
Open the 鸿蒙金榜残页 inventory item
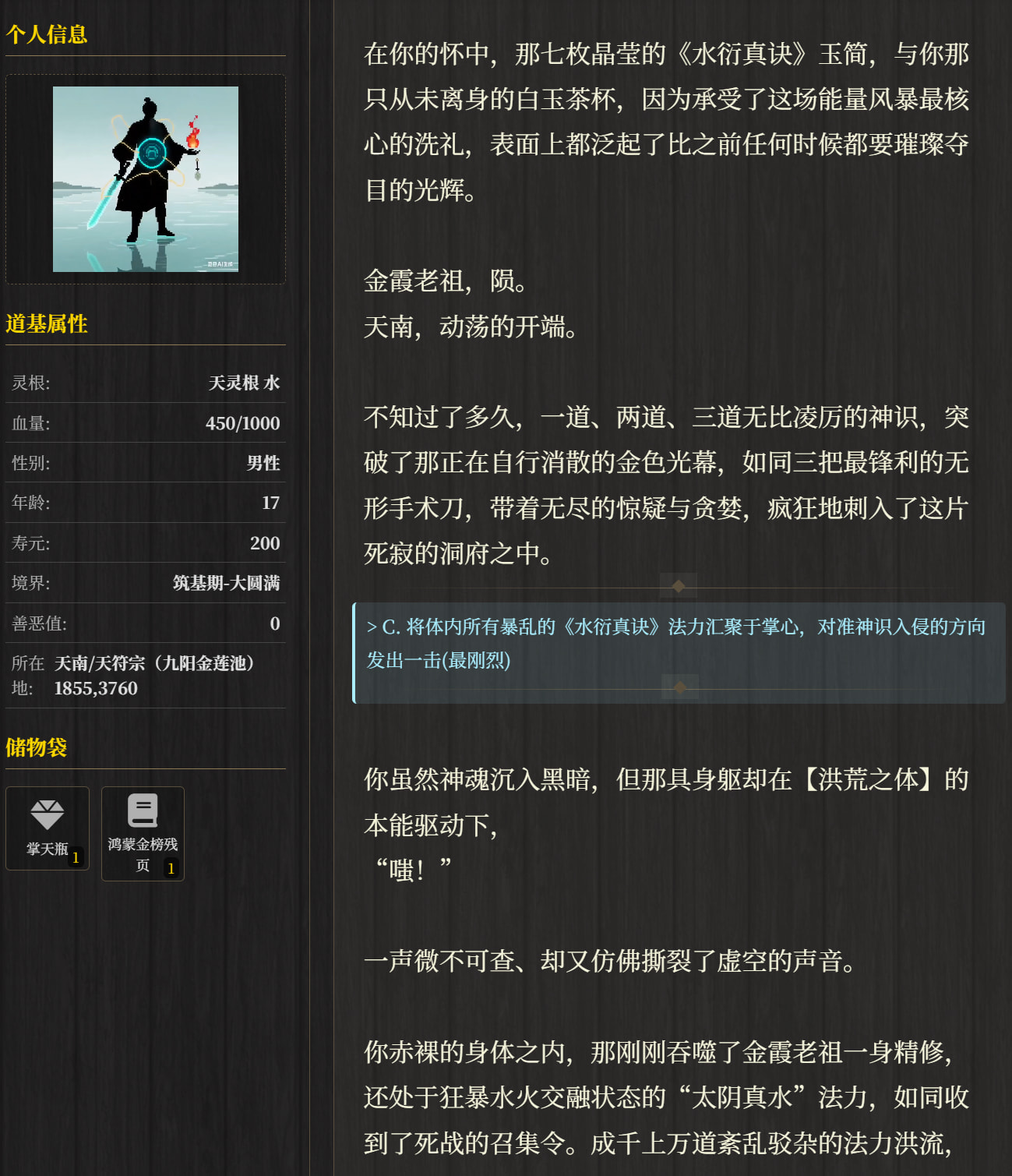click(143, 833)
